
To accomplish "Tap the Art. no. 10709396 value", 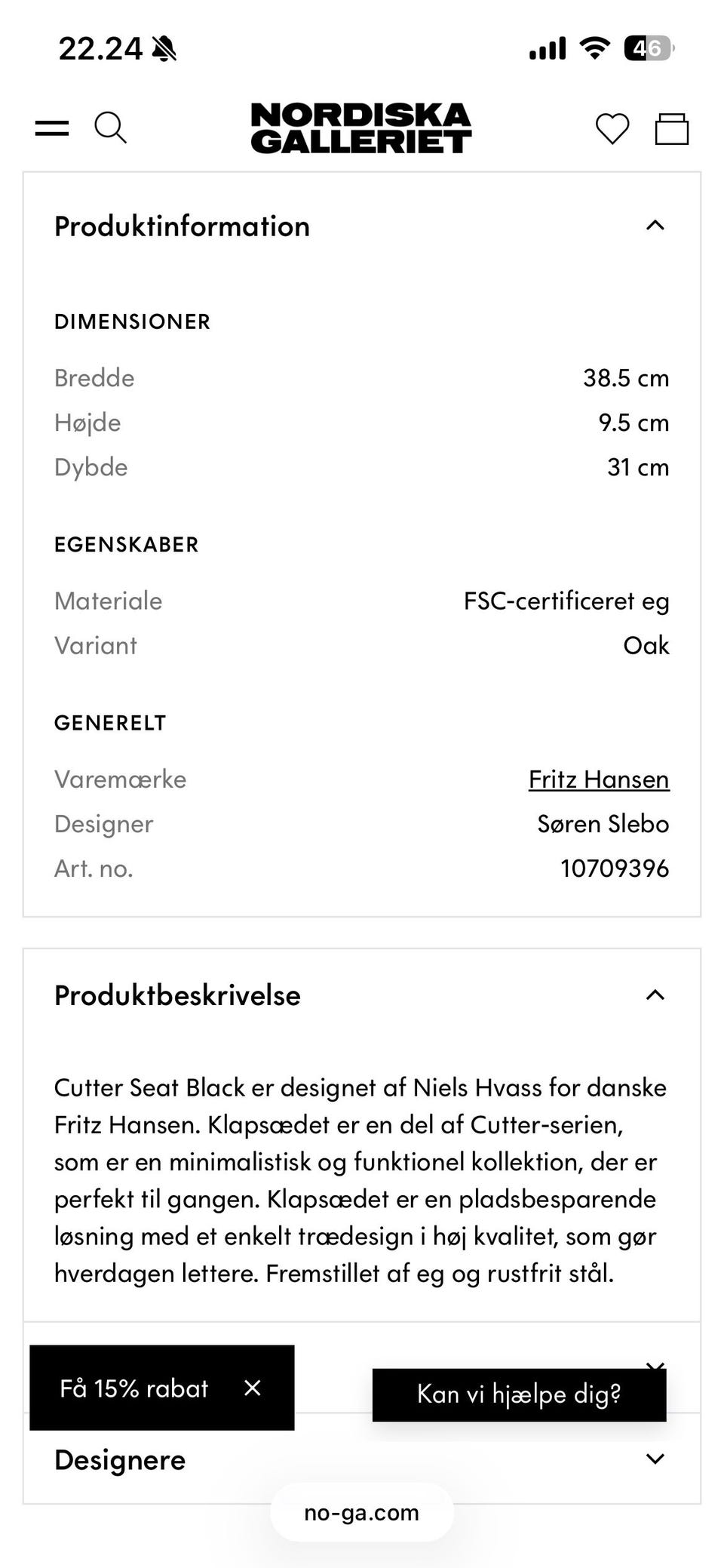I will click(x=613, y=868).
